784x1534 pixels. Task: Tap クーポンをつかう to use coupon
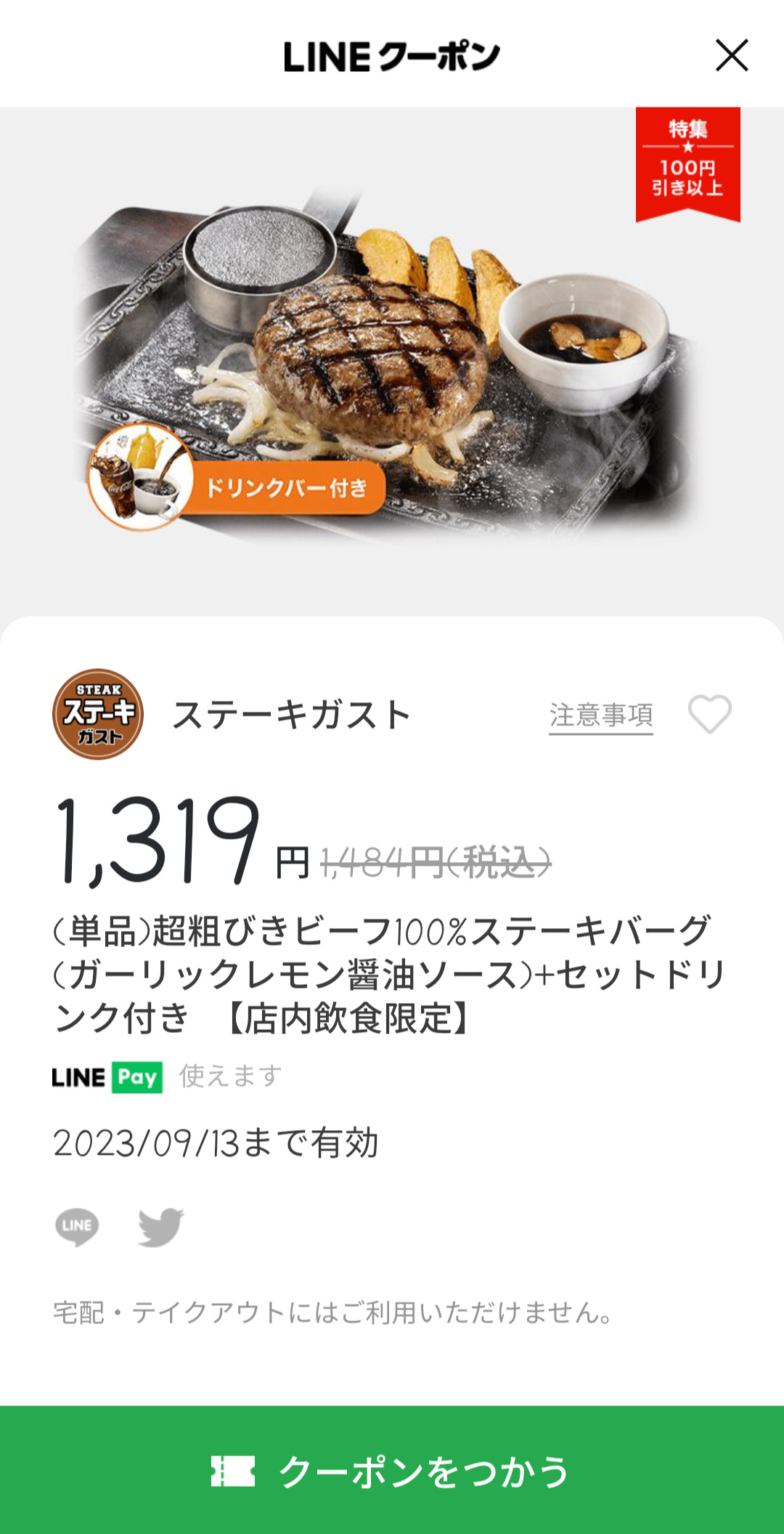(392, 1472)
